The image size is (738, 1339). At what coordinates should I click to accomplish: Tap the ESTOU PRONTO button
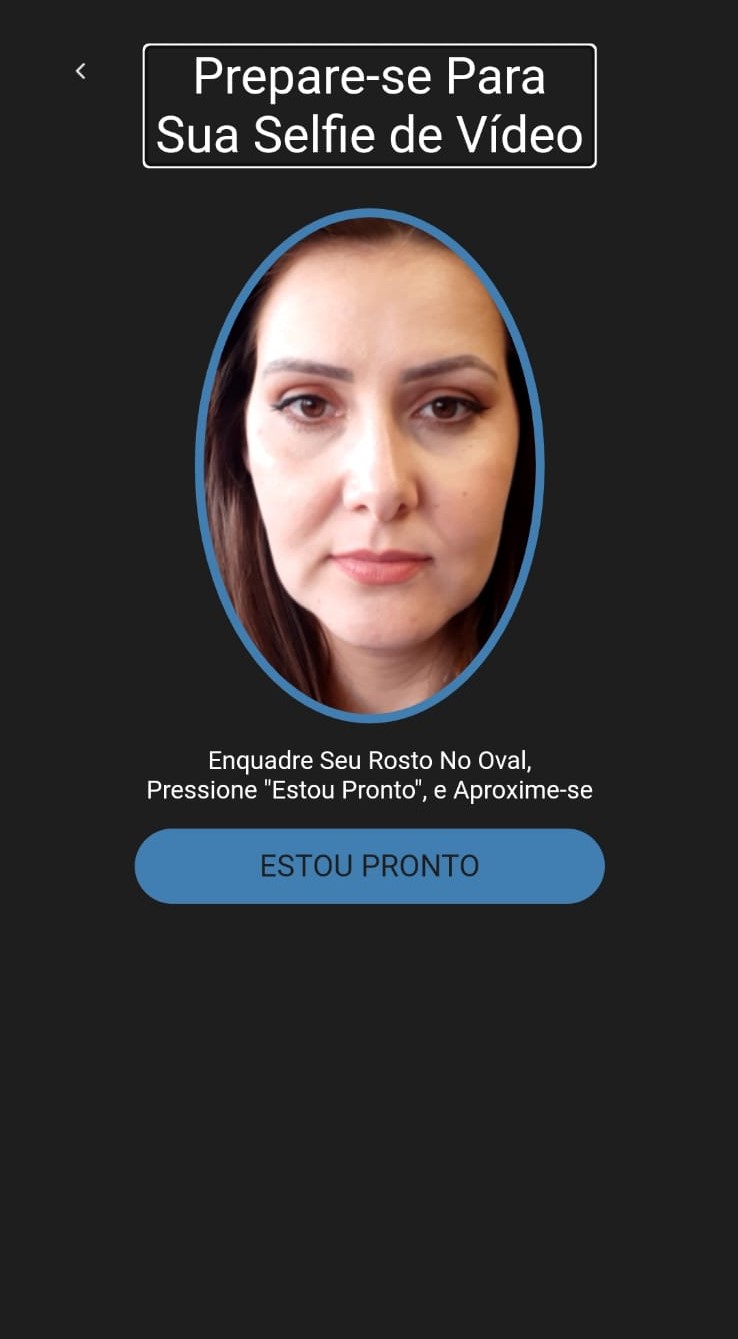[369, 866]
